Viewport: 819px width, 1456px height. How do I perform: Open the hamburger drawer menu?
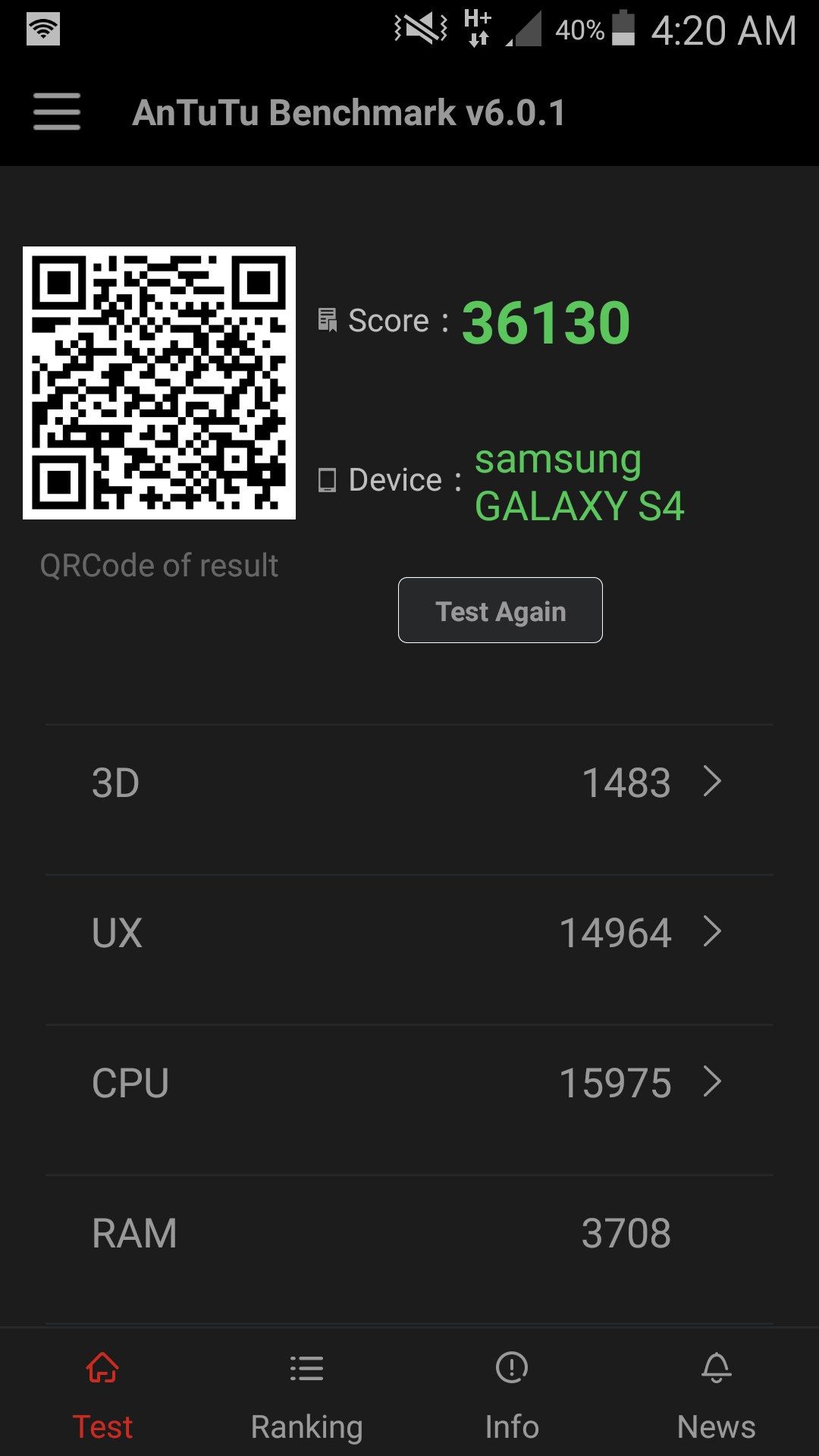coord(57,111)
